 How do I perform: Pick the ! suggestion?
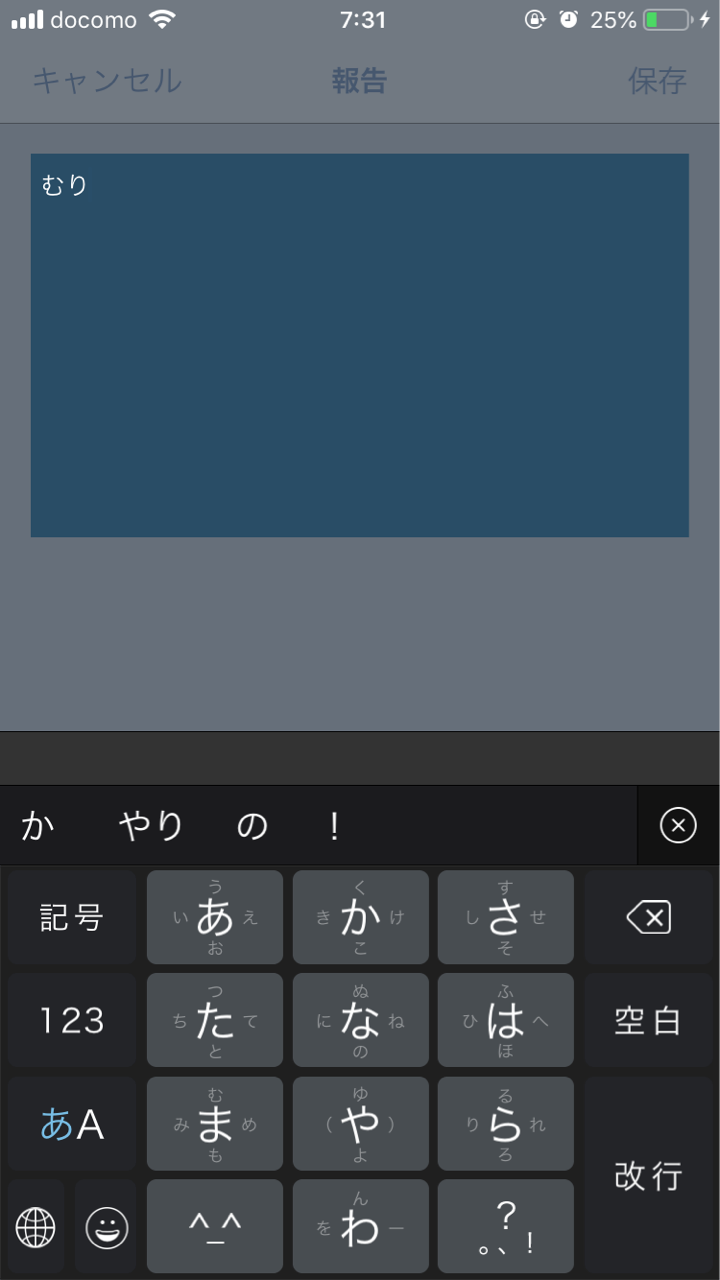pos(335,826)
